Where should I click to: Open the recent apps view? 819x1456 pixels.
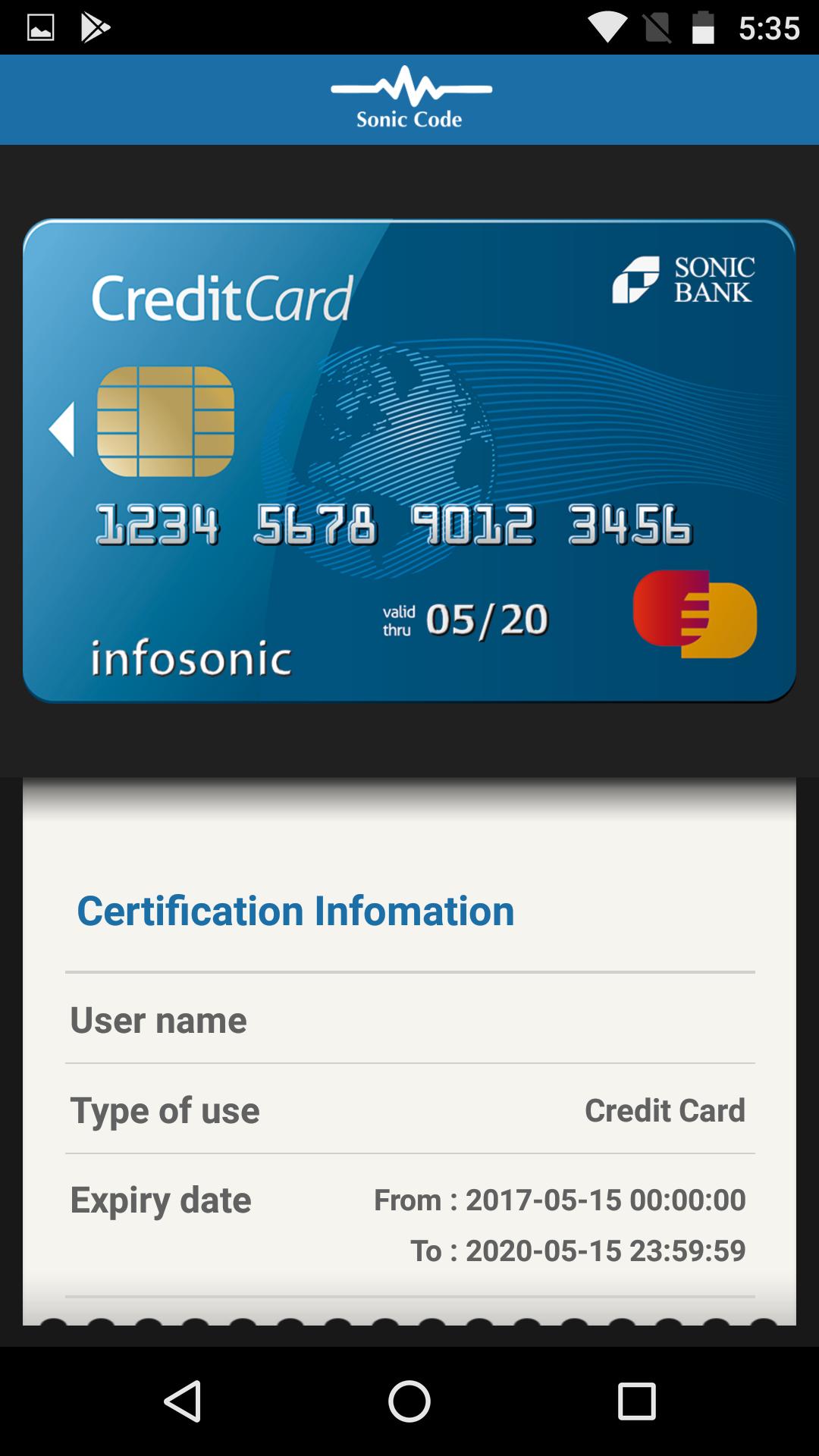pyautogui.click(x=636, y=1400)
